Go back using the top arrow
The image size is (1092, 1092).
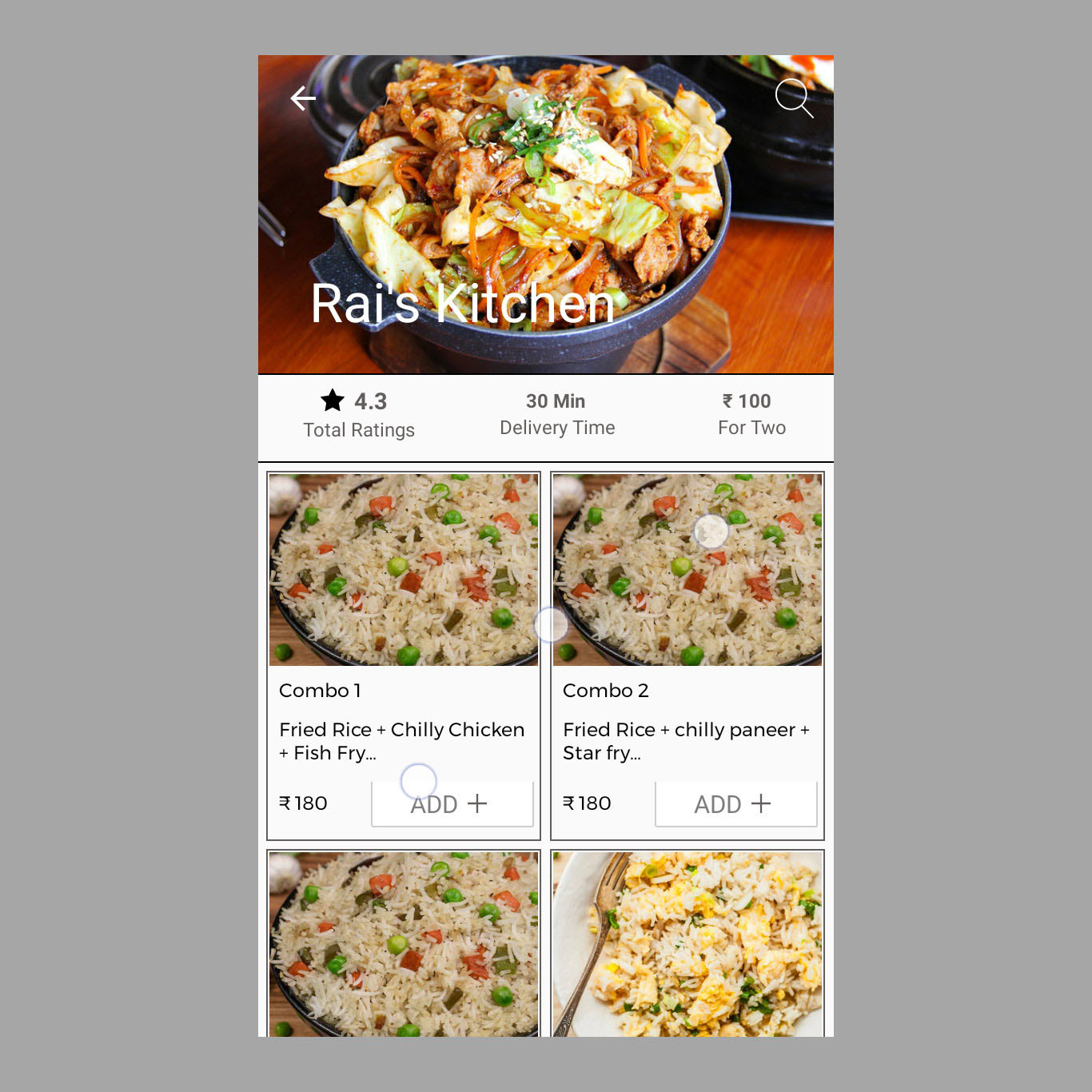(303, 98)
